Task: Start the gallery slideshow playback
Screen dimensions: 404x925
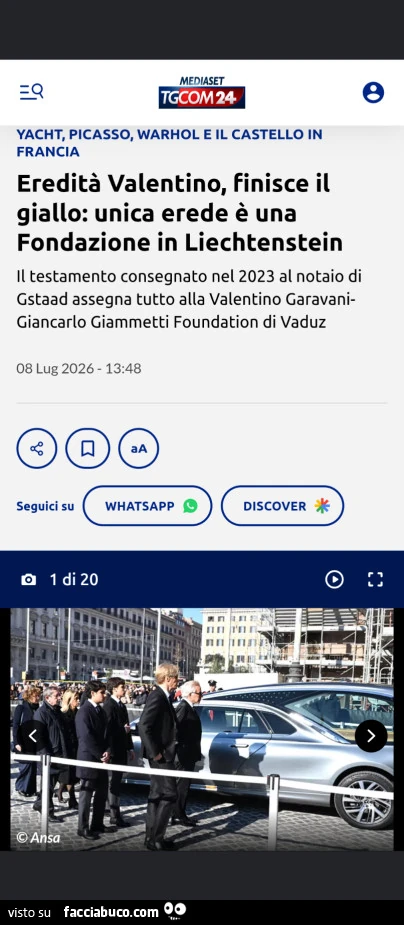Action: tap(334, 580)
